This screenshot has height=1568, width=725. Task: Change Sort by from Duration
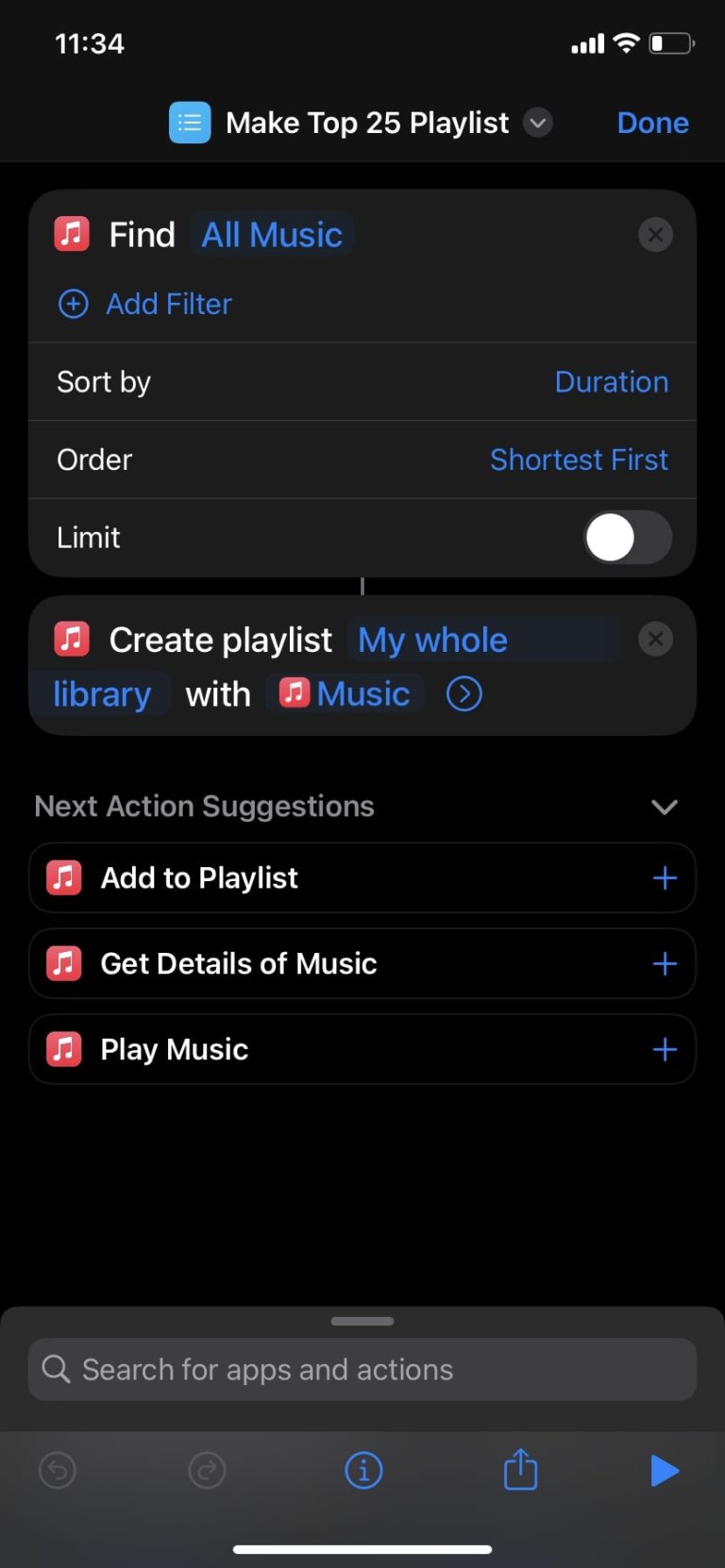(612, 381)
